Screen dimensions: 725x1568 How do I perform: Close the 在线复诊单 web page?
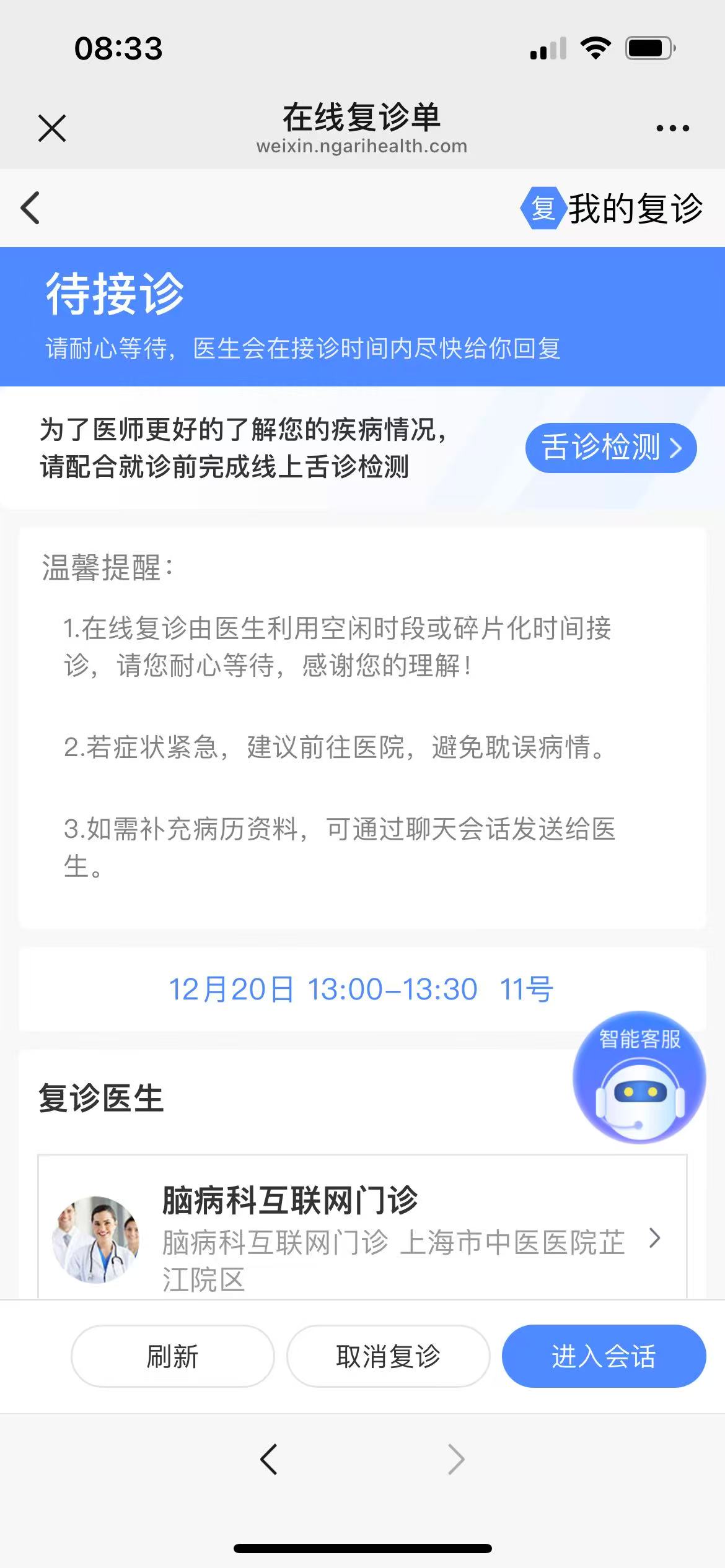pos(52,128)
